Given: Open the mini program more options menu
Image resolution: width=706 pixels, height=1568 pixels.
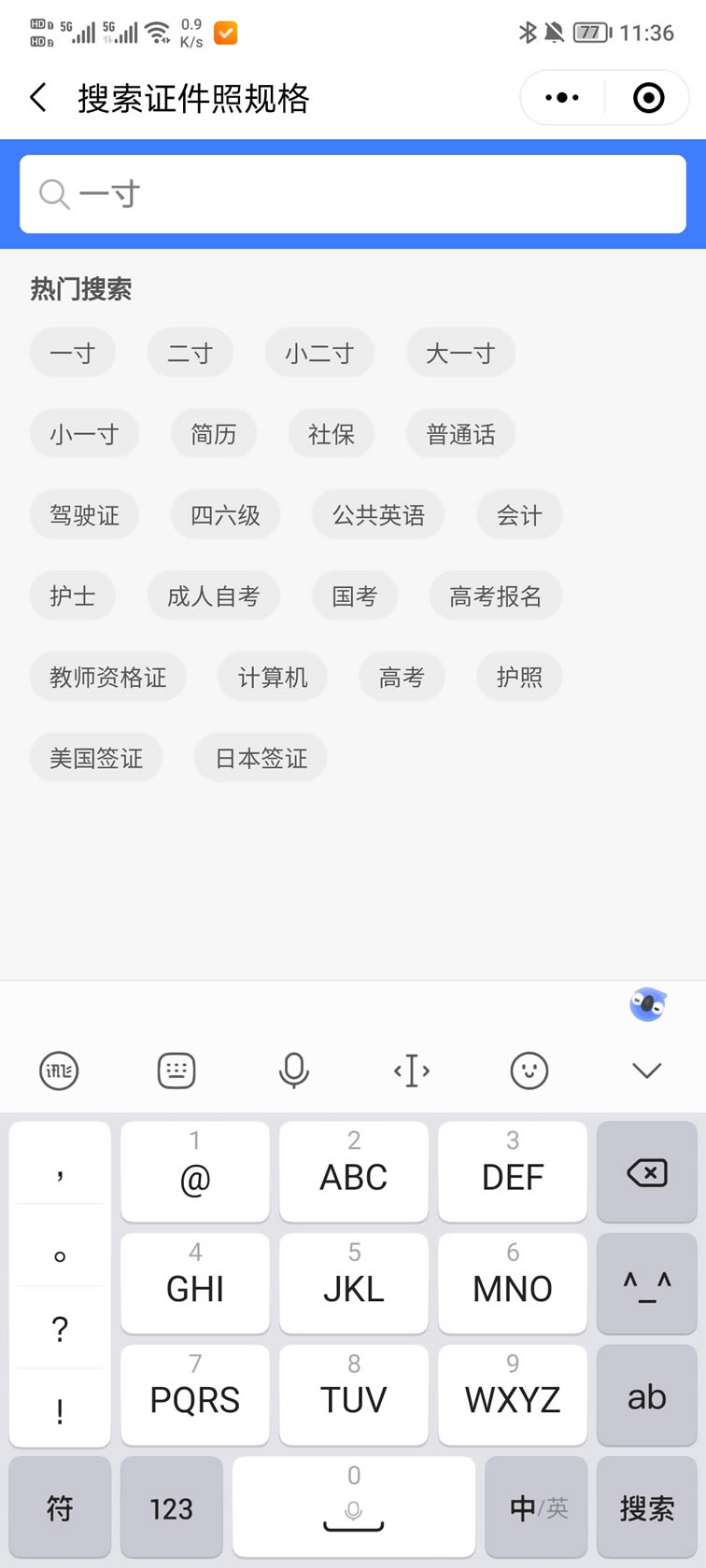Looking at the screenshot, I should click(562, 97).
